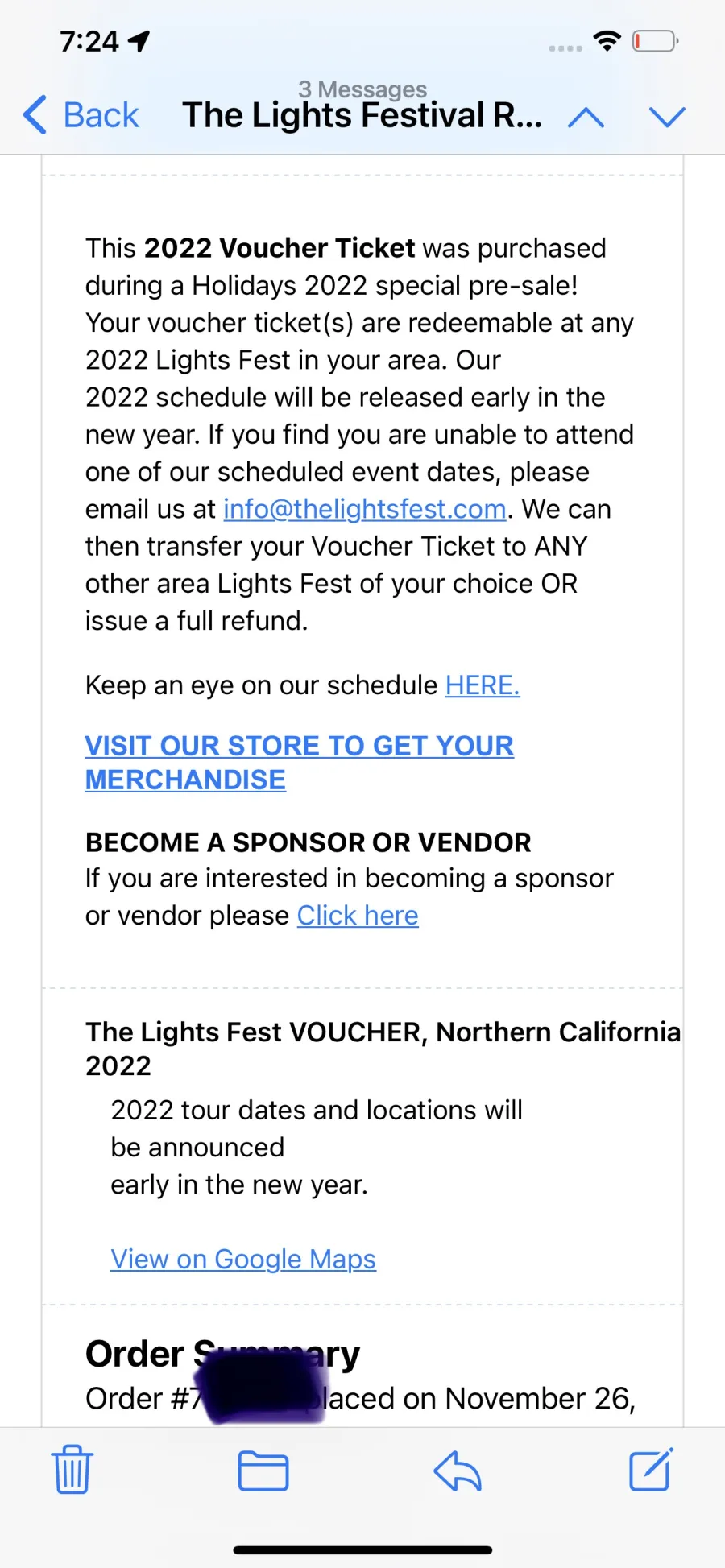The image size is (725, 1568).
Task: Reply to this email
Action: [x=457, y=1471]
